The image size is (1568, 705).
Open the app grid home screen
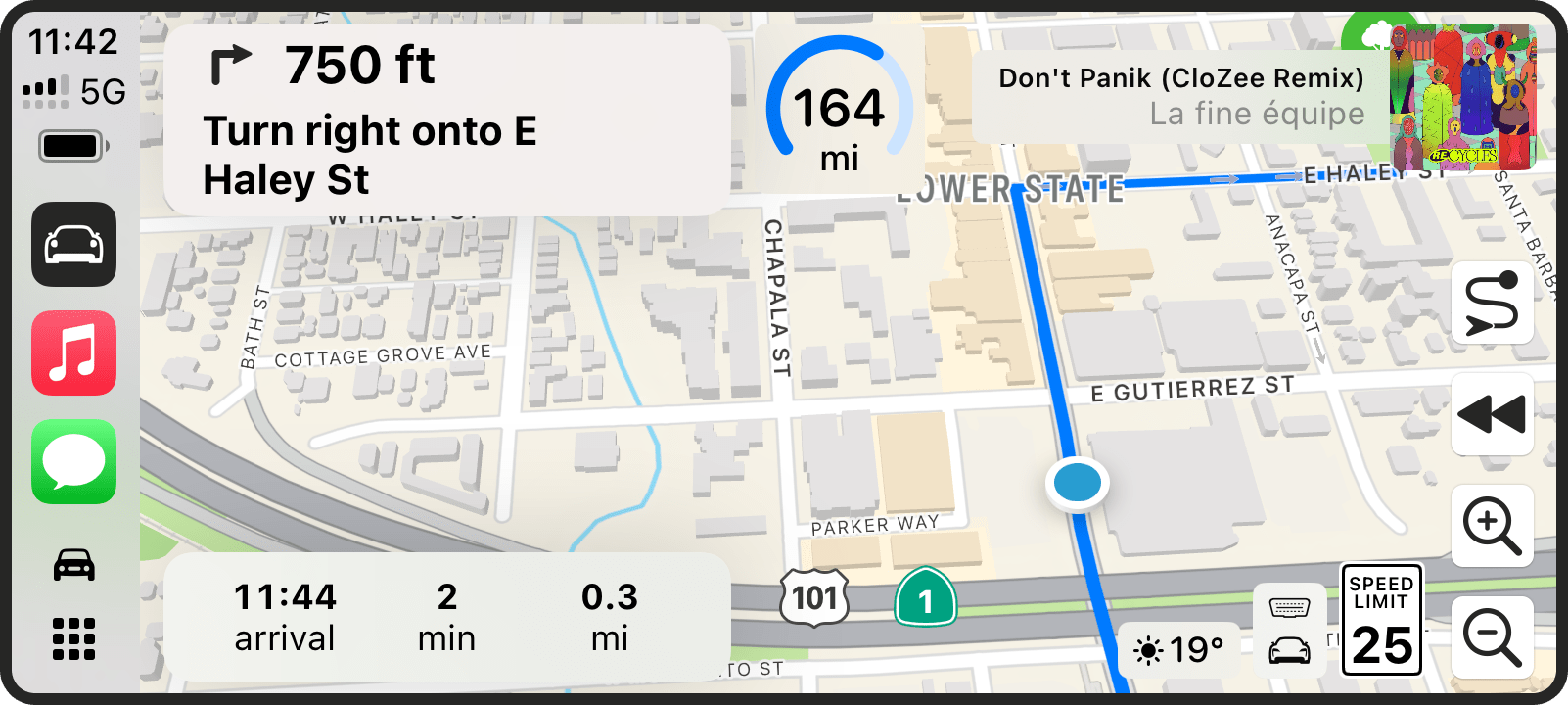click(x=73, y=638)
